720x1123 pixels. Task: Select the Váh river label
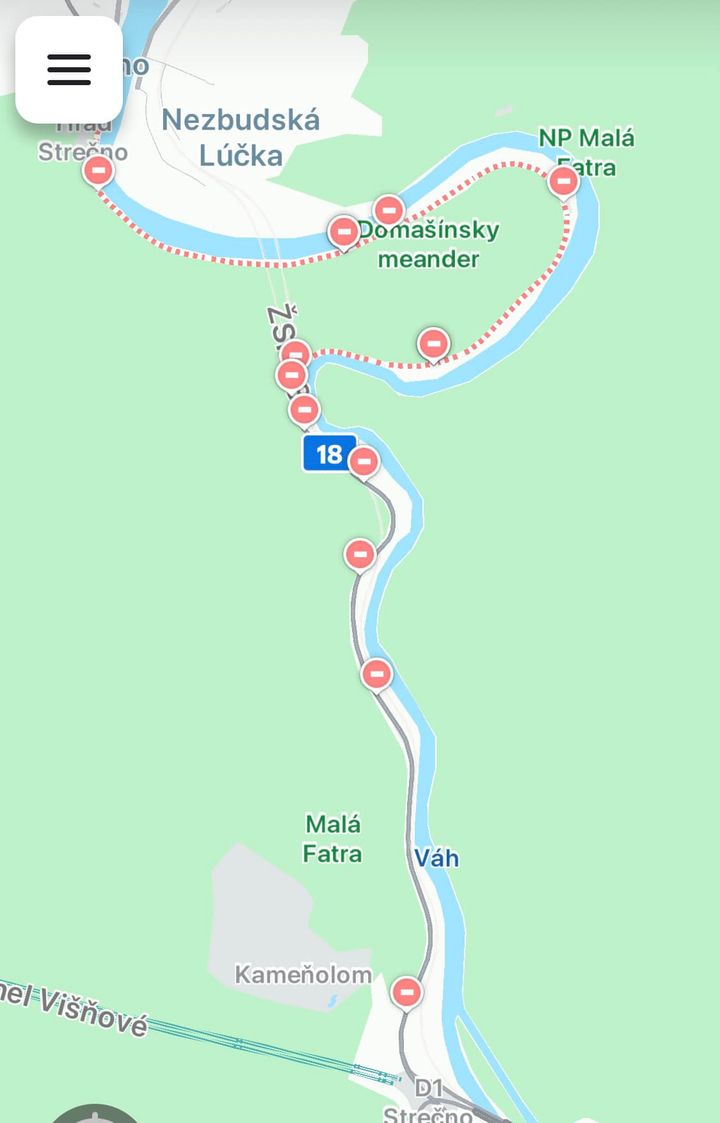tap(437, 858)
